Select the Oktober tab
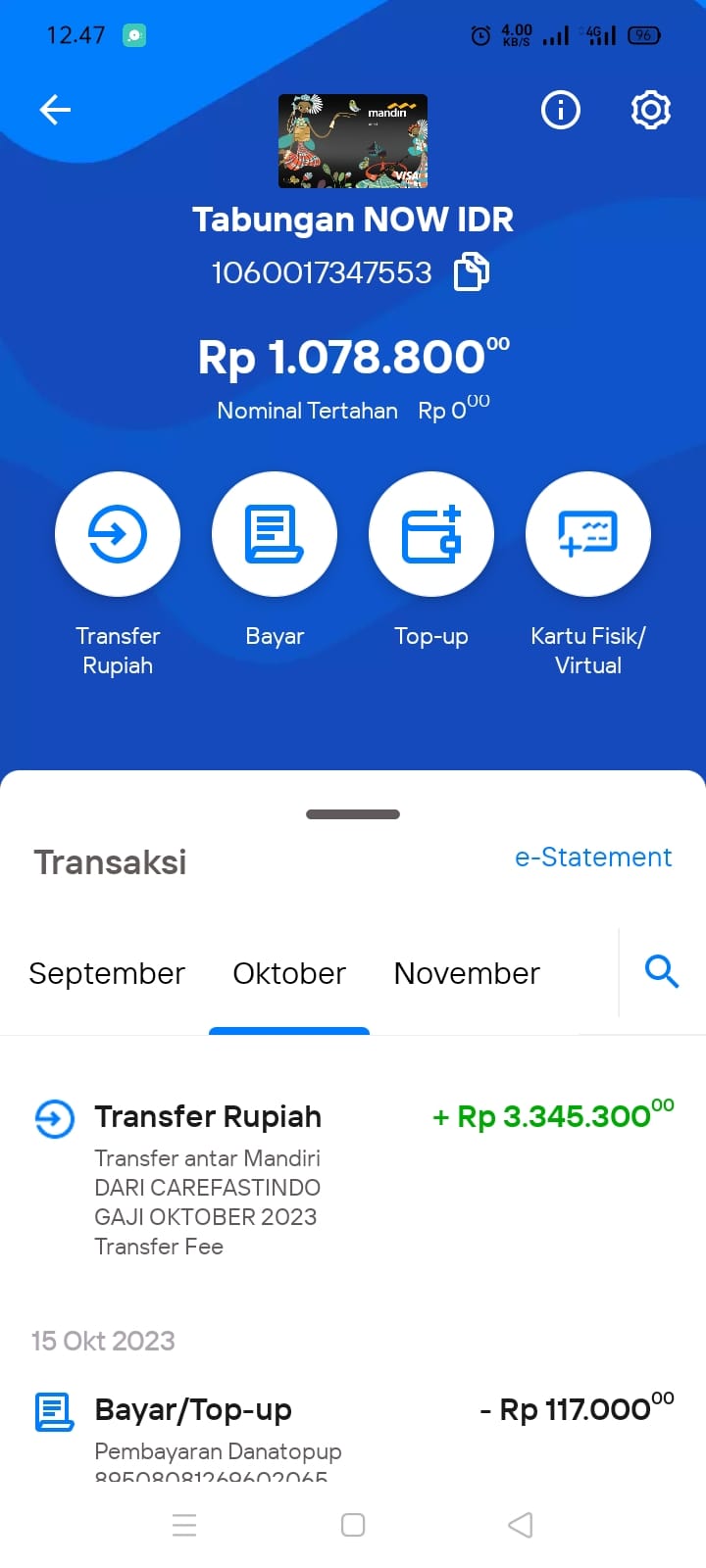This screenshot has height=1568, width=706. pos(289,973)
